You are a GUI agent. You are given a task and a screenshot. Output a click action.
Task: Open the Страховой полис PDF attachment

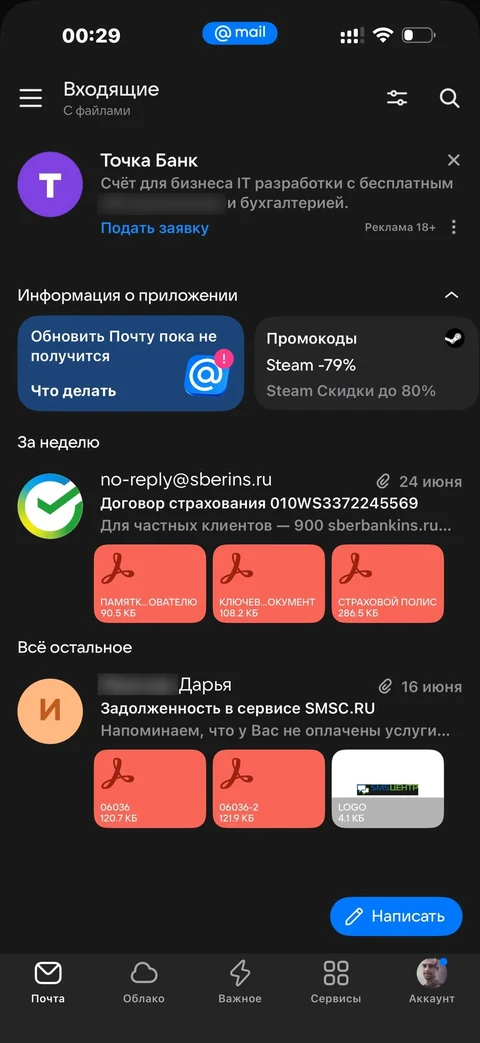(x=388, y=583)
